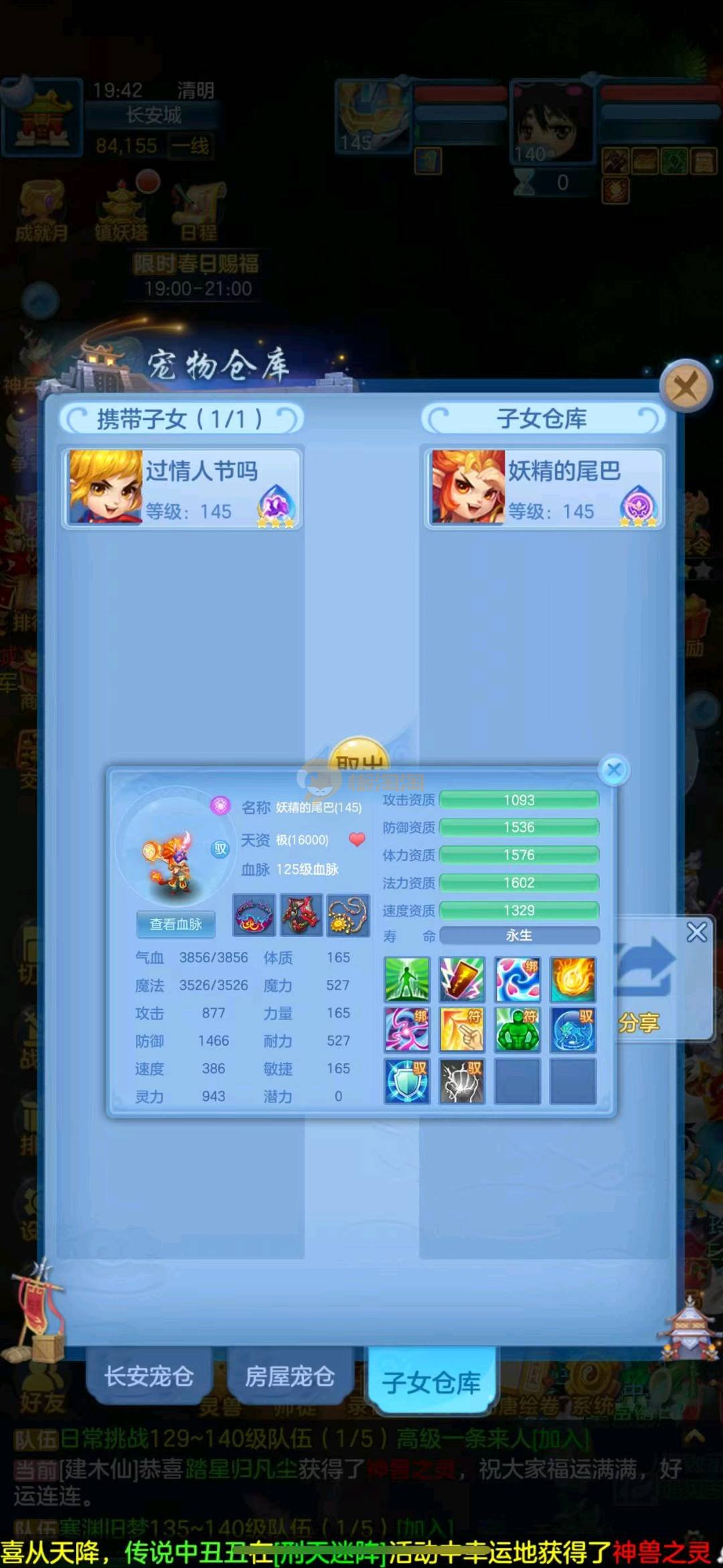The height and width of the screenshot is (1568, 723).
Task: Select stored child 妖精的尾巴
Action: click(544, 488)
